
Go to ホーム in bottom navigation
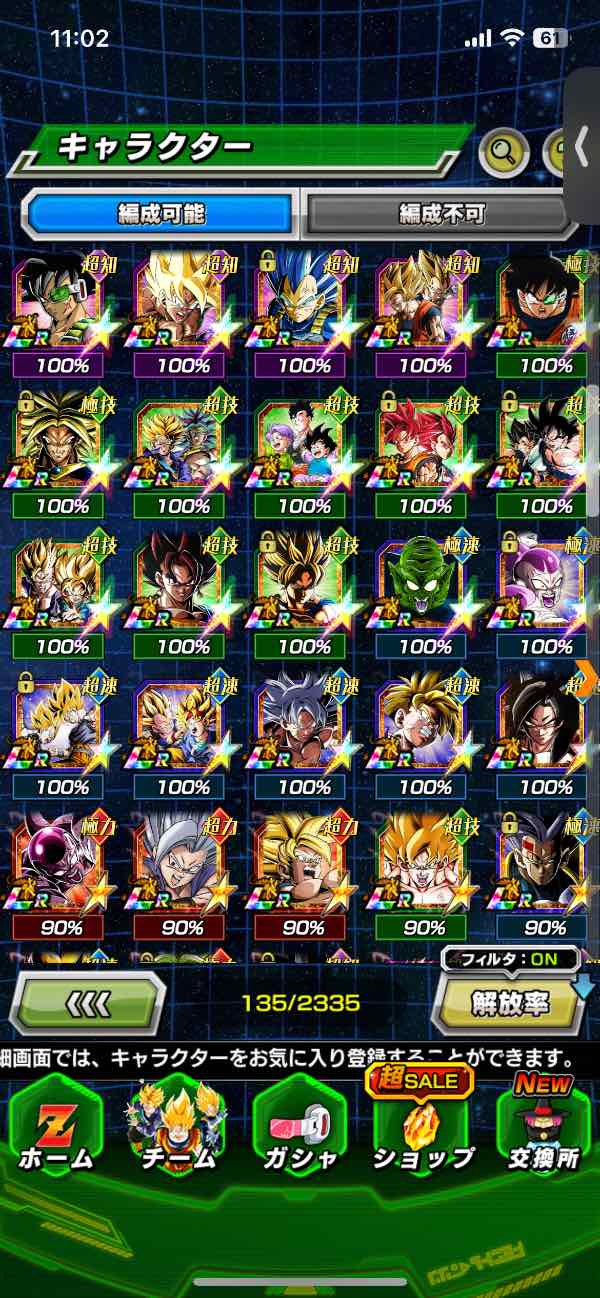(56, 1130)
